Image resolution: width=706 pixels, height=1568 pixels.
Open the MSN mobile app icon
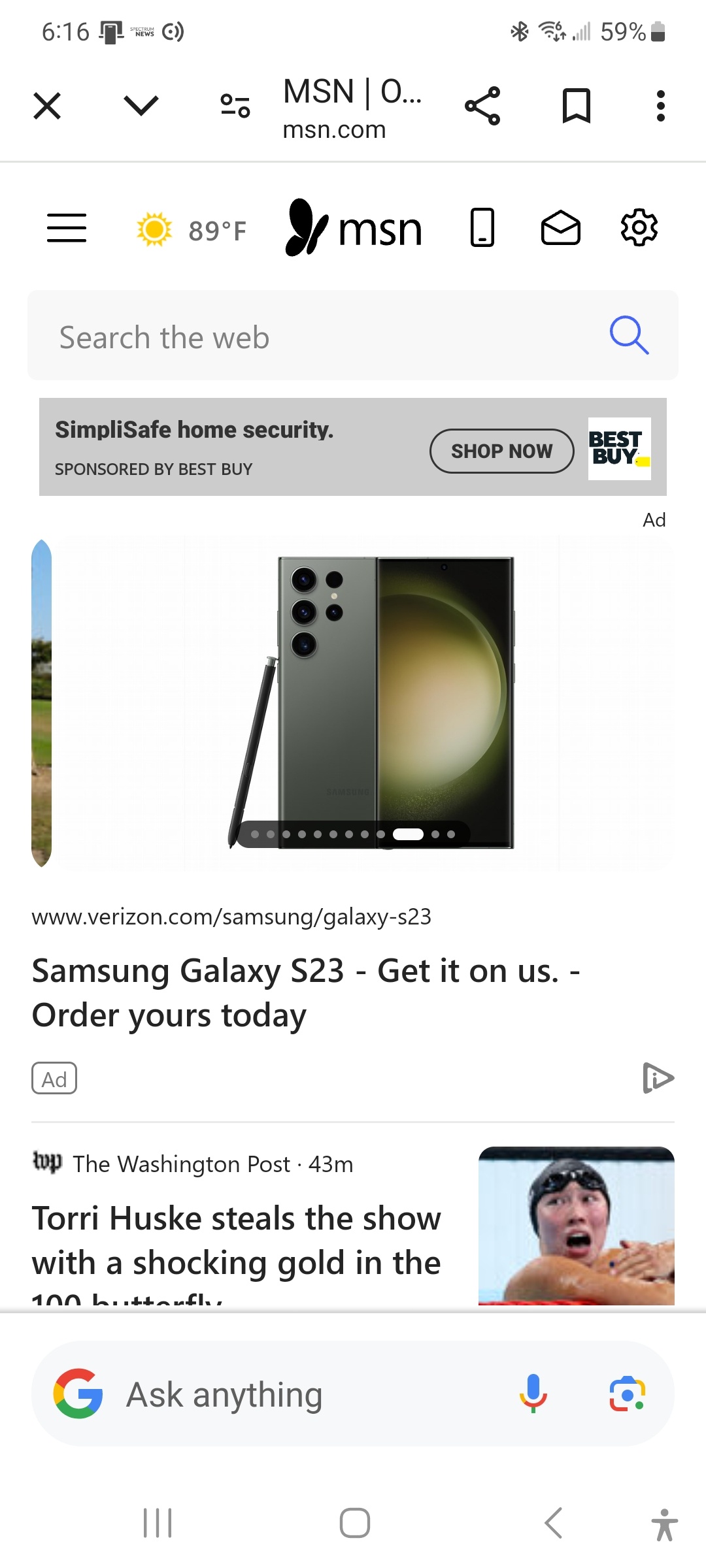coord(482,228)
